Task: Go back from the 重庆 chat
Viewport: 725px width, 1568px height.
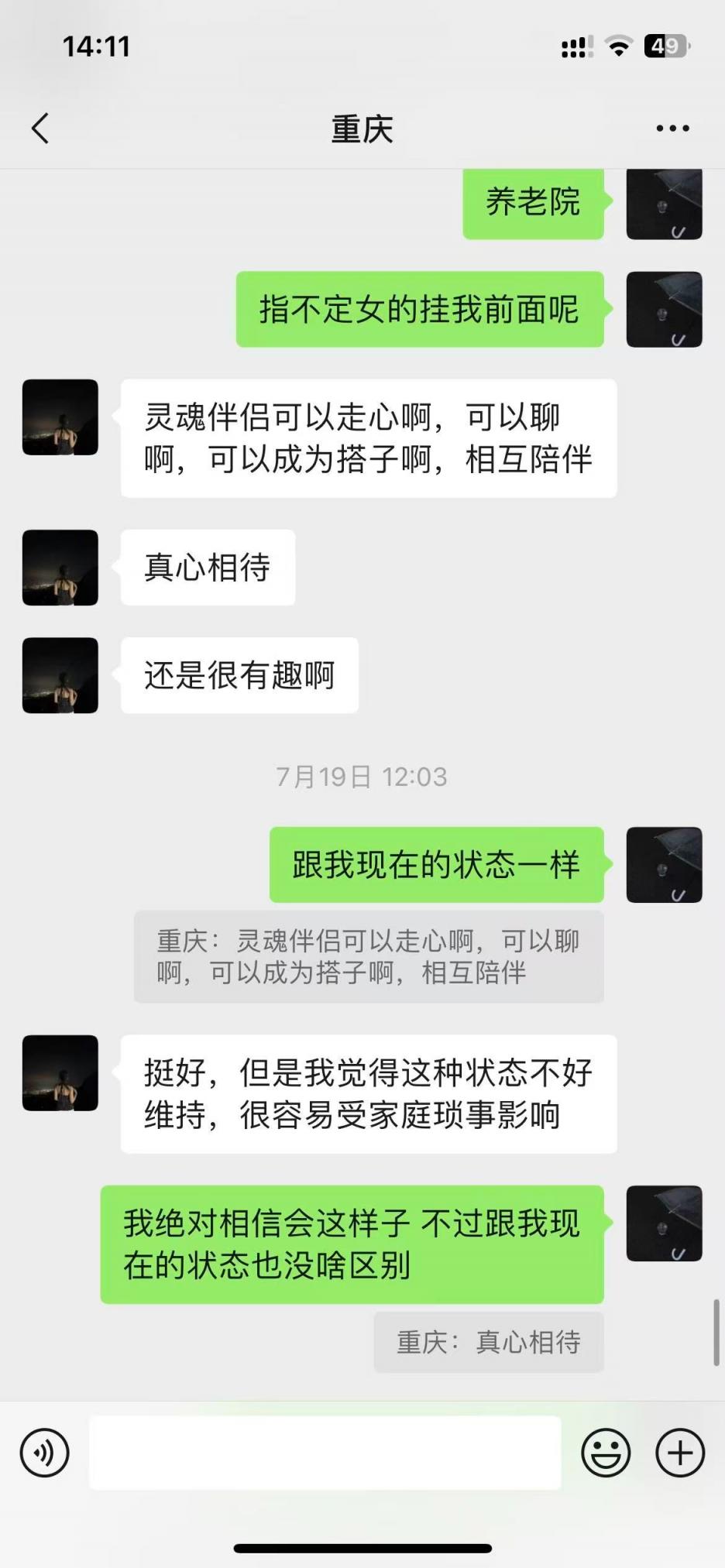Action: (40, 129)
